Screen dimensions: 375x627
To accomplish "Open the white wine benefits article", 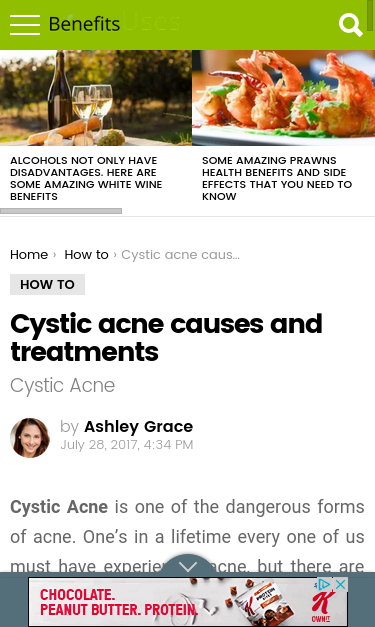I will pyautogui.click(x=86, y=178).
